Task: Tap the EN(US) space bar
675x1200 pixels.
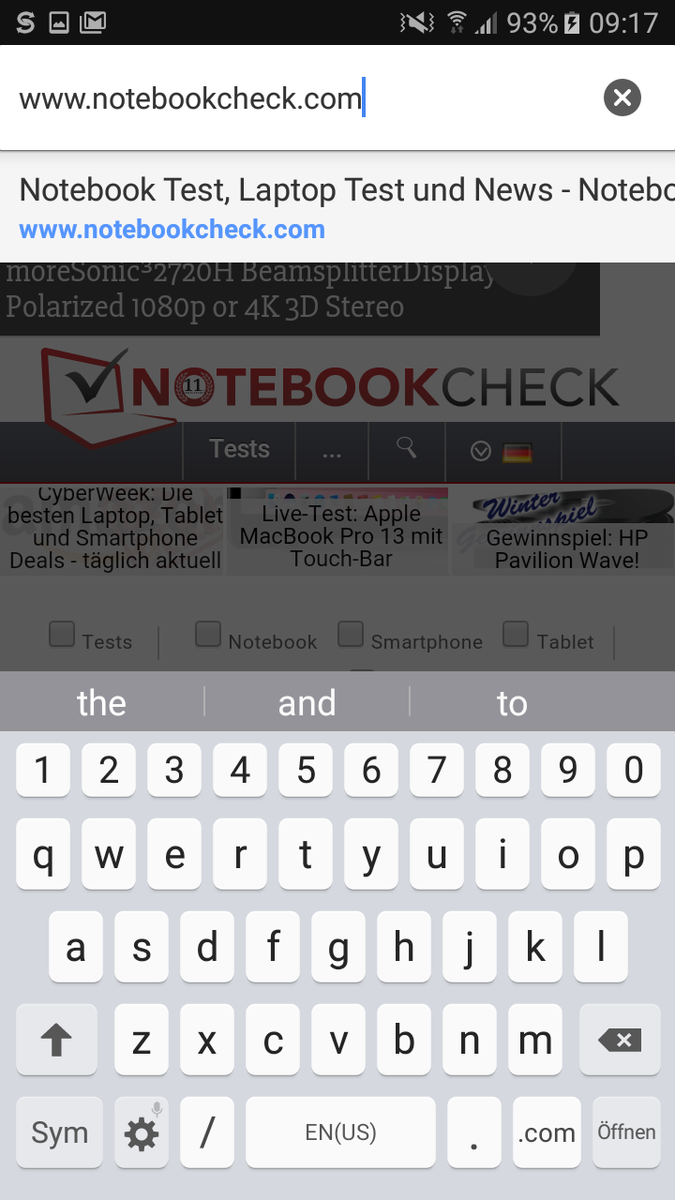Action: [x=341, y=1132]
